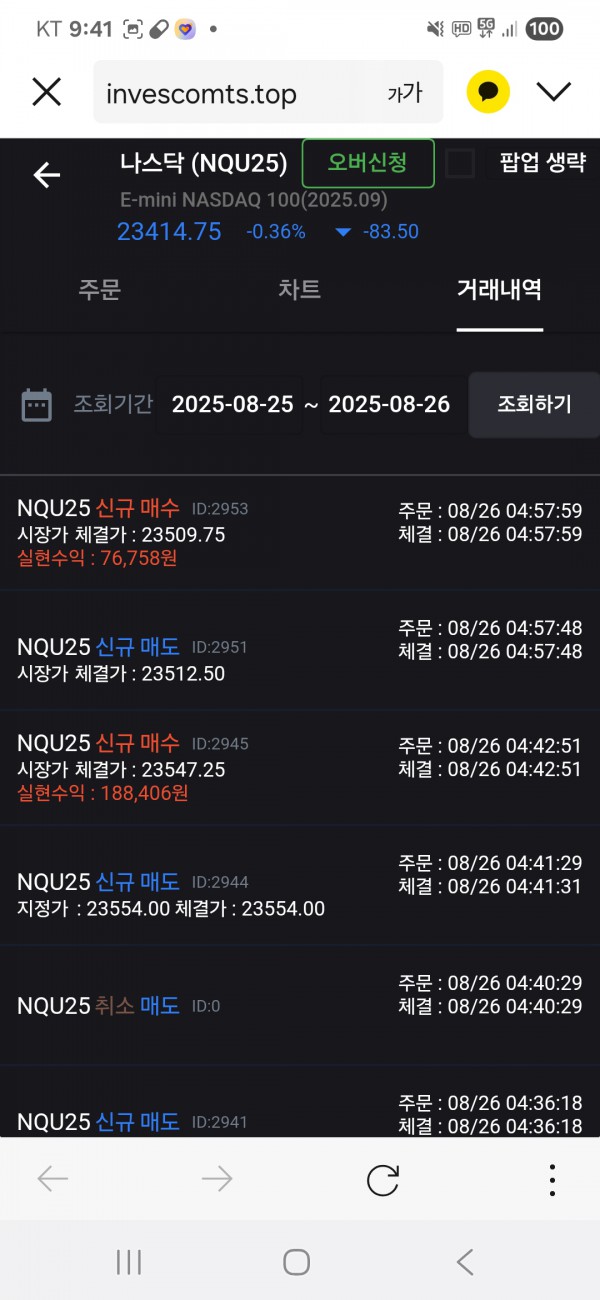
Task: Expand the down chevron in browser bar
Action: 553,93
